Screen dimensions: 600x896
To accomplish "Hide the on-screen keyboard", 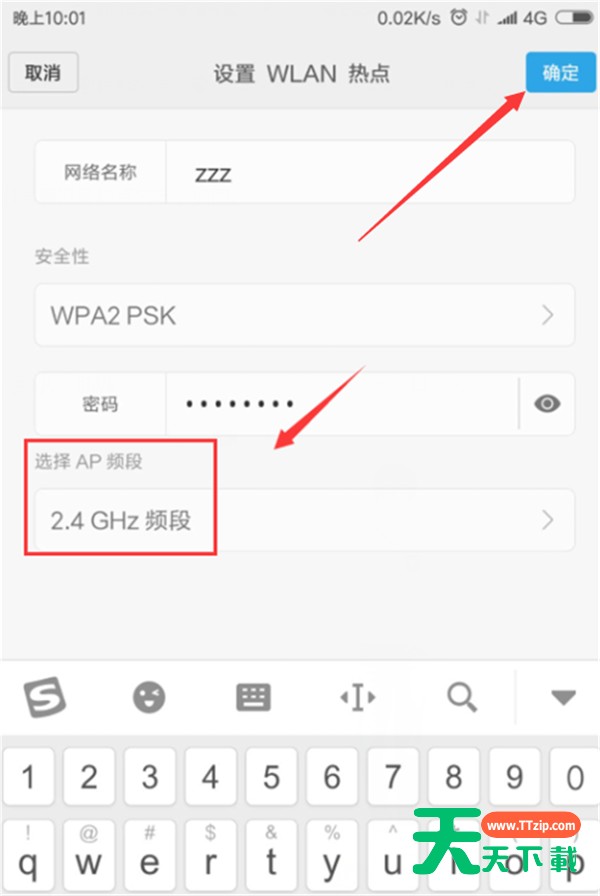I will point(564,697).
